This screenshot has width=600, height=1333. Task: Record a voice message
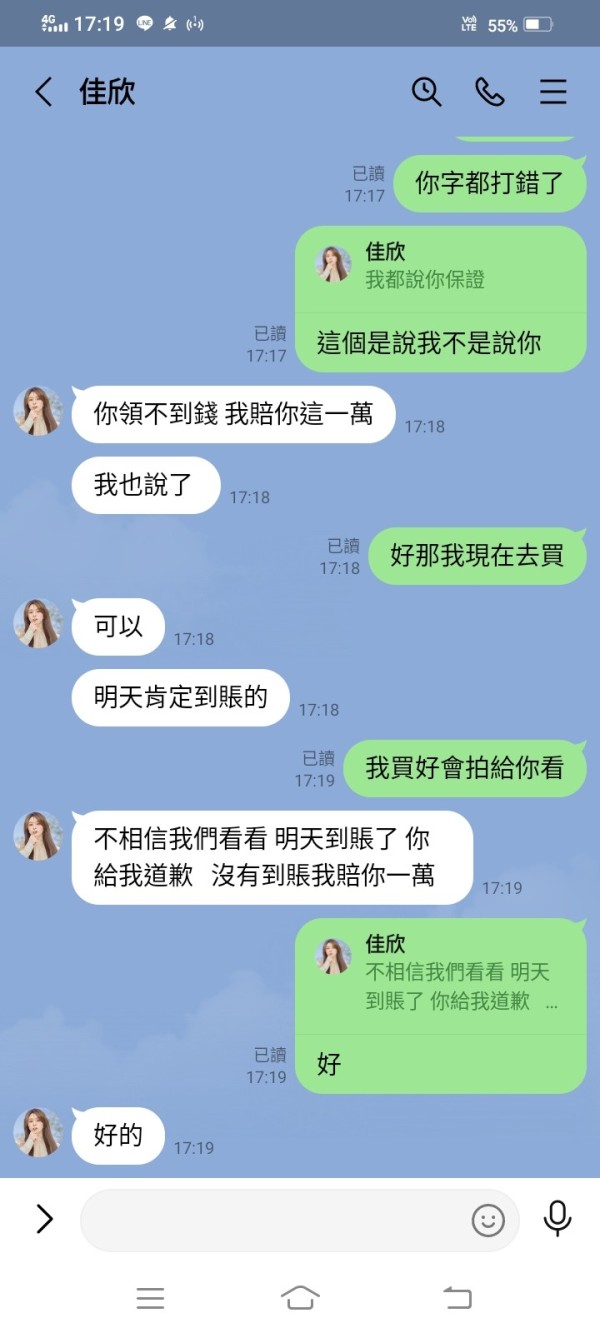coord(557,1219)
